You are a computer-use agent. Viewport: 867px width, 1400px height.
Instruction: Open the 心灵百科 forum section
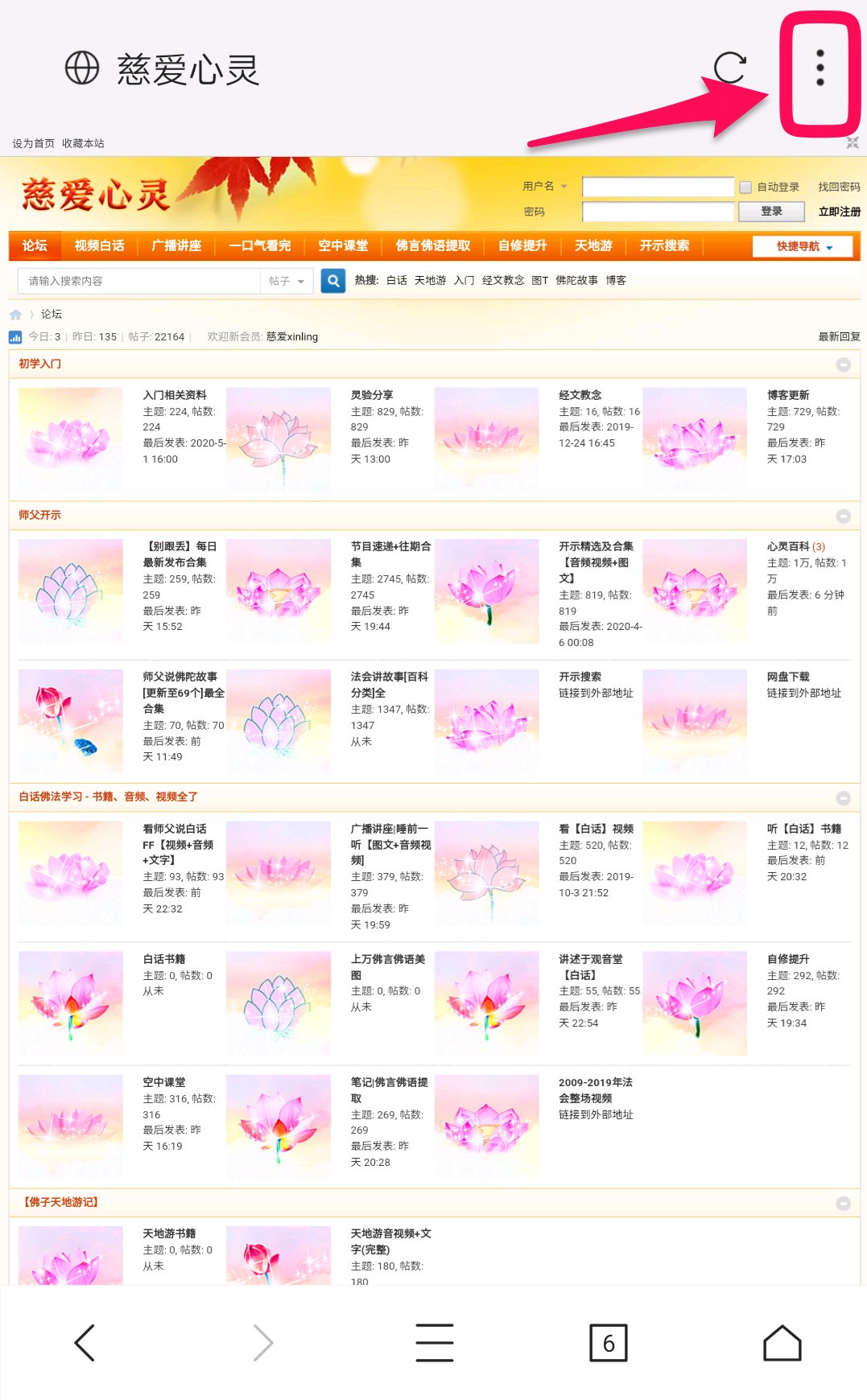pyautogui.click(x=788, y=546)
